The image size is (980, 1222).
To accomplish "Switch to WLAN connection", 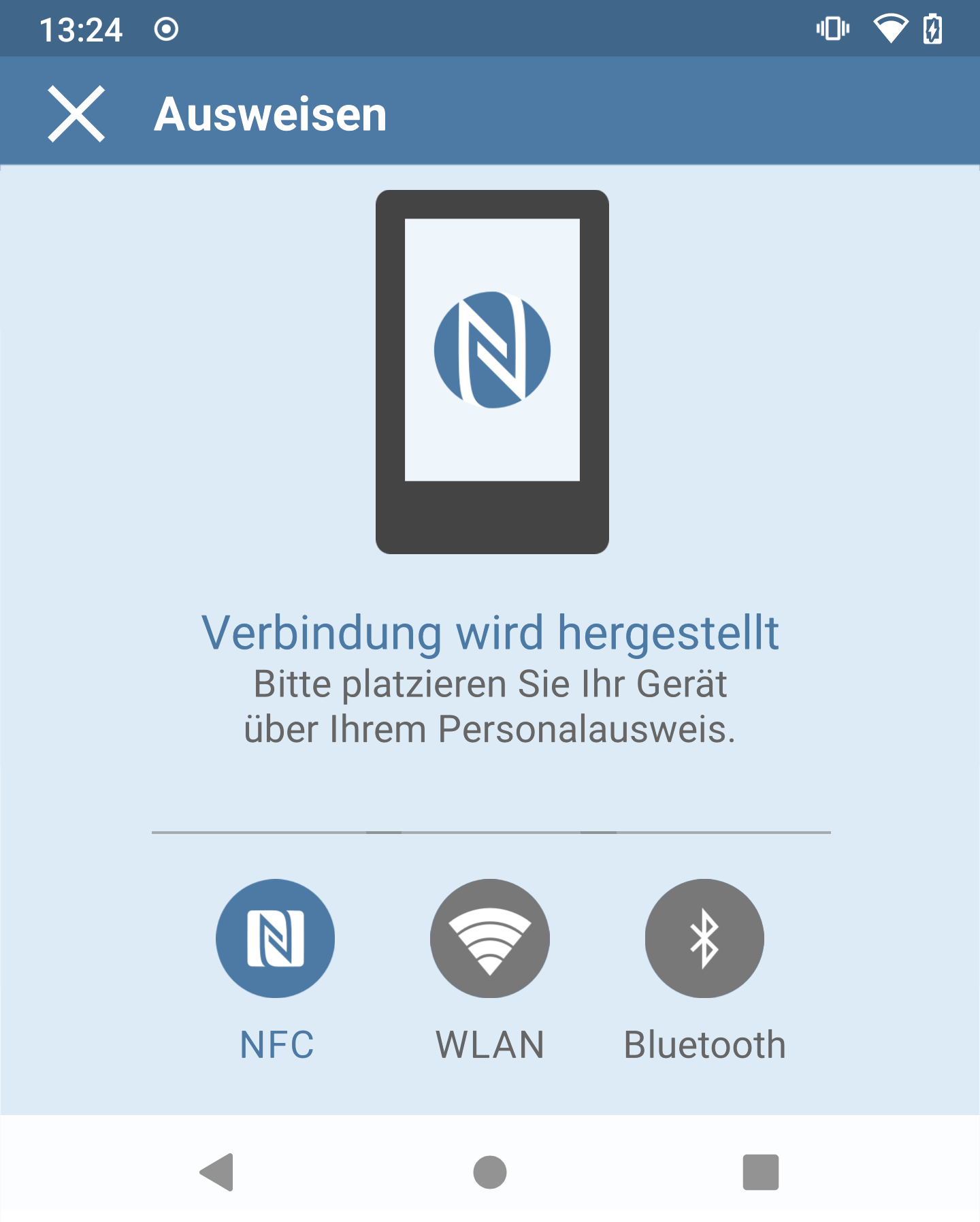I will coord(490,938).
